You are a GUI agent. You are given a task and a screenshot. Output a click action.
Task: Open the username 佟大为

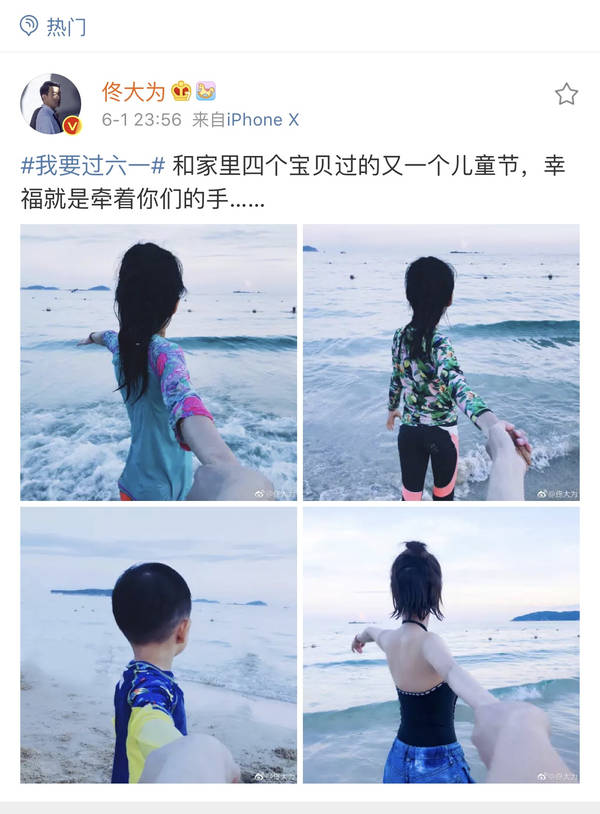point(133,92)
